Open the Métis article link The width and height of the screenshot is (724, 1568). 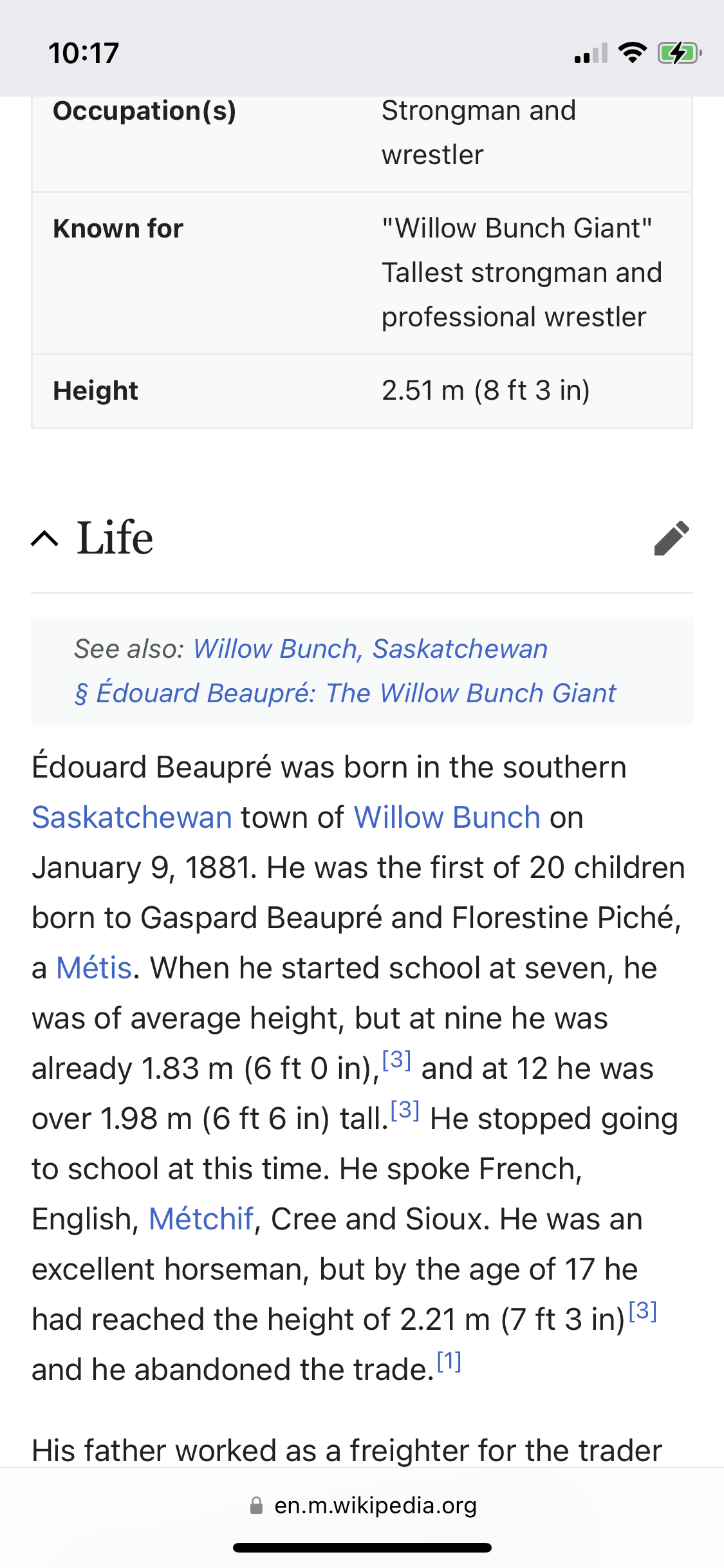click(94, 968)
